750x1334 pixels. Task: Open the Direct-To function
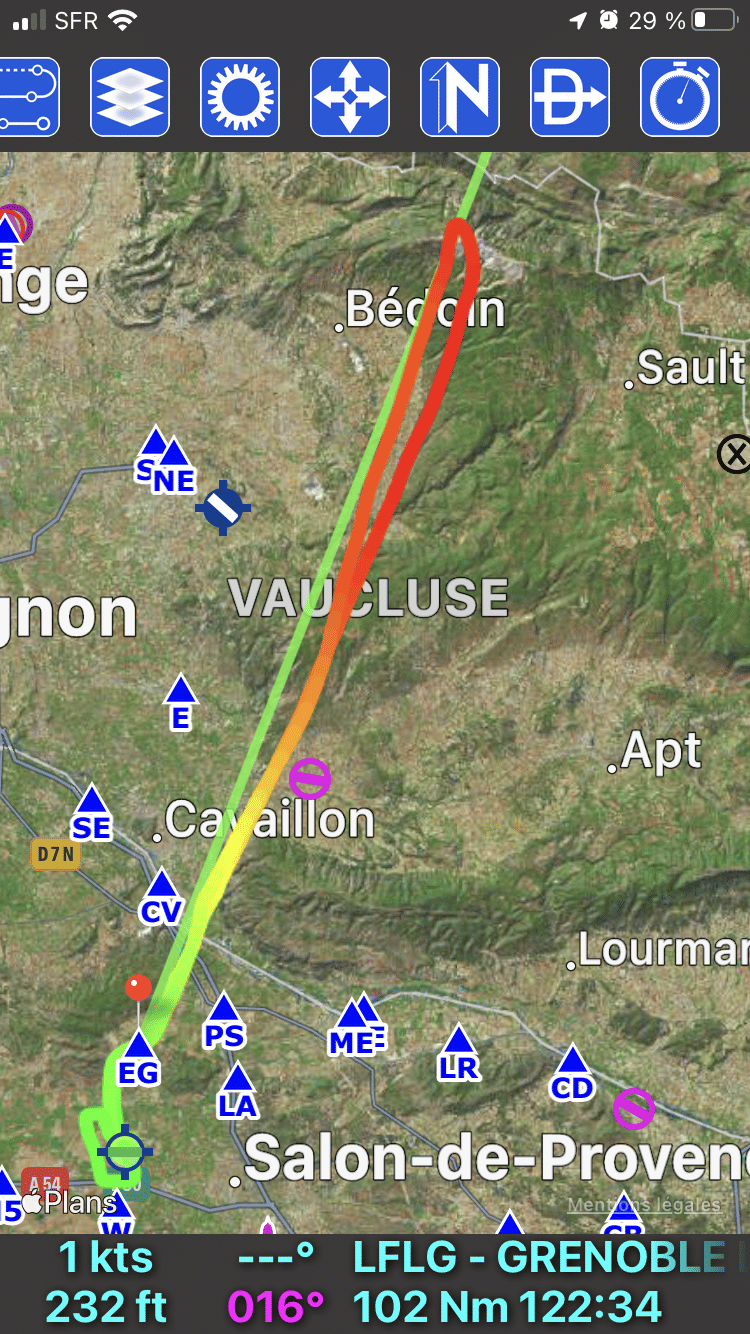[569, 97]
